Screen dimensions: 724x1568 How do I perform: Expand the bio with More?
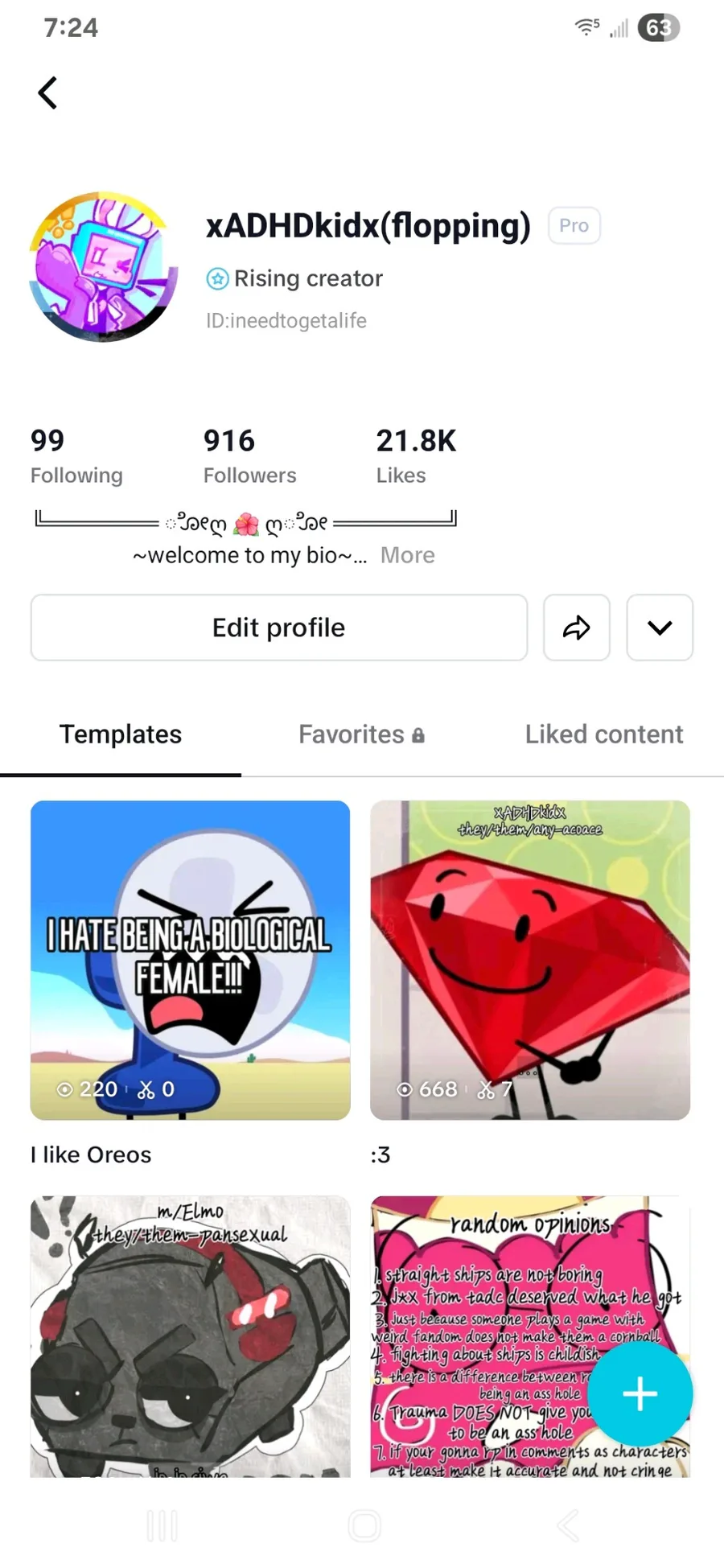pos(407,555)
